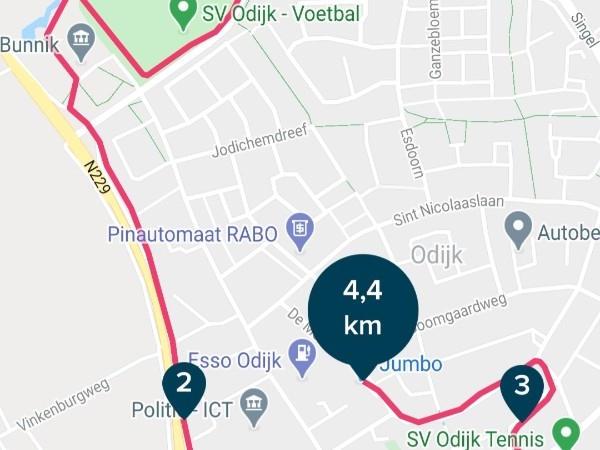Select the Autobe... location pin

pos(518,231)
